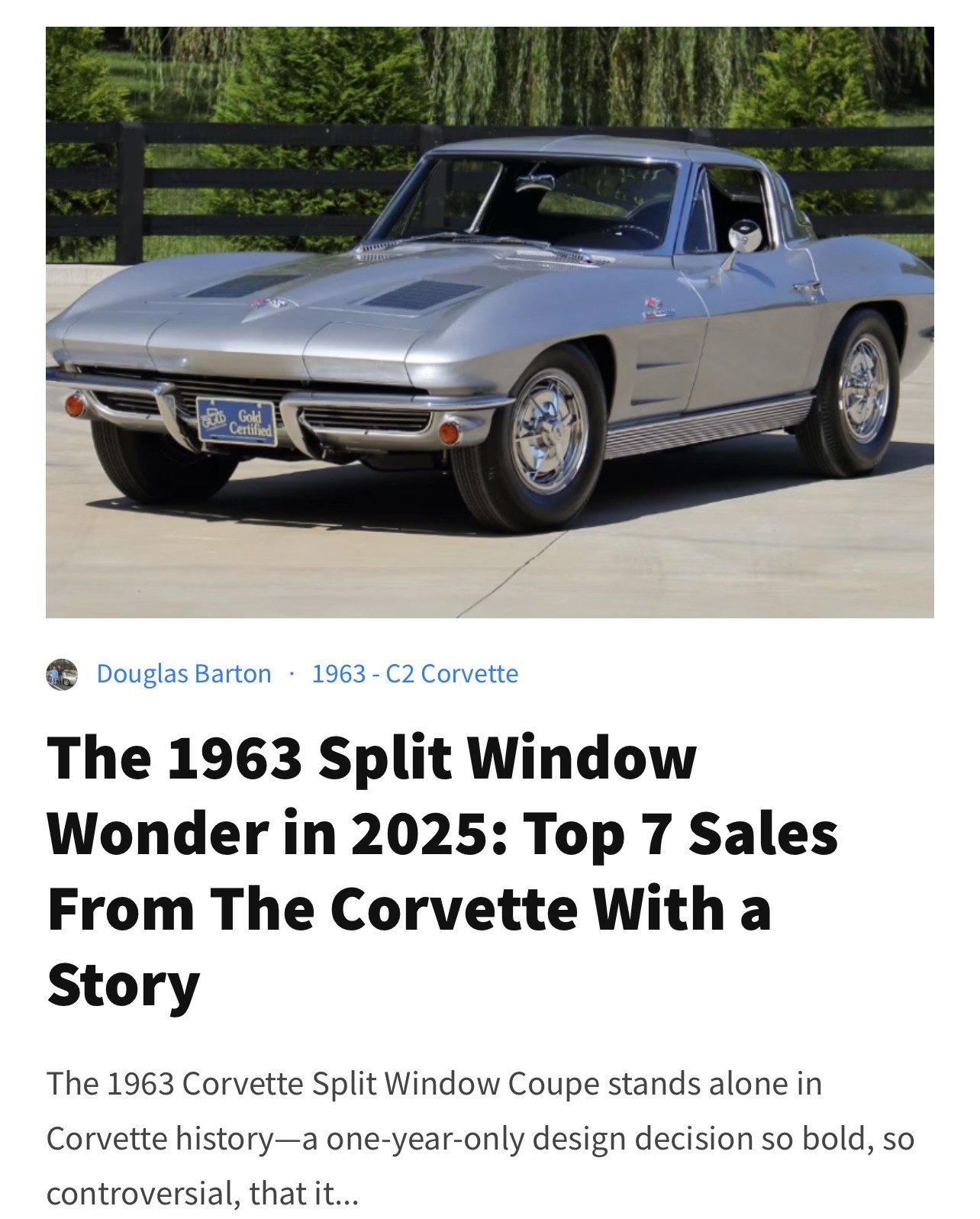The height and width of the screenshot is (1219, 980).
Task: Open the silver Corvette article image
Action: tap(489, 322)
